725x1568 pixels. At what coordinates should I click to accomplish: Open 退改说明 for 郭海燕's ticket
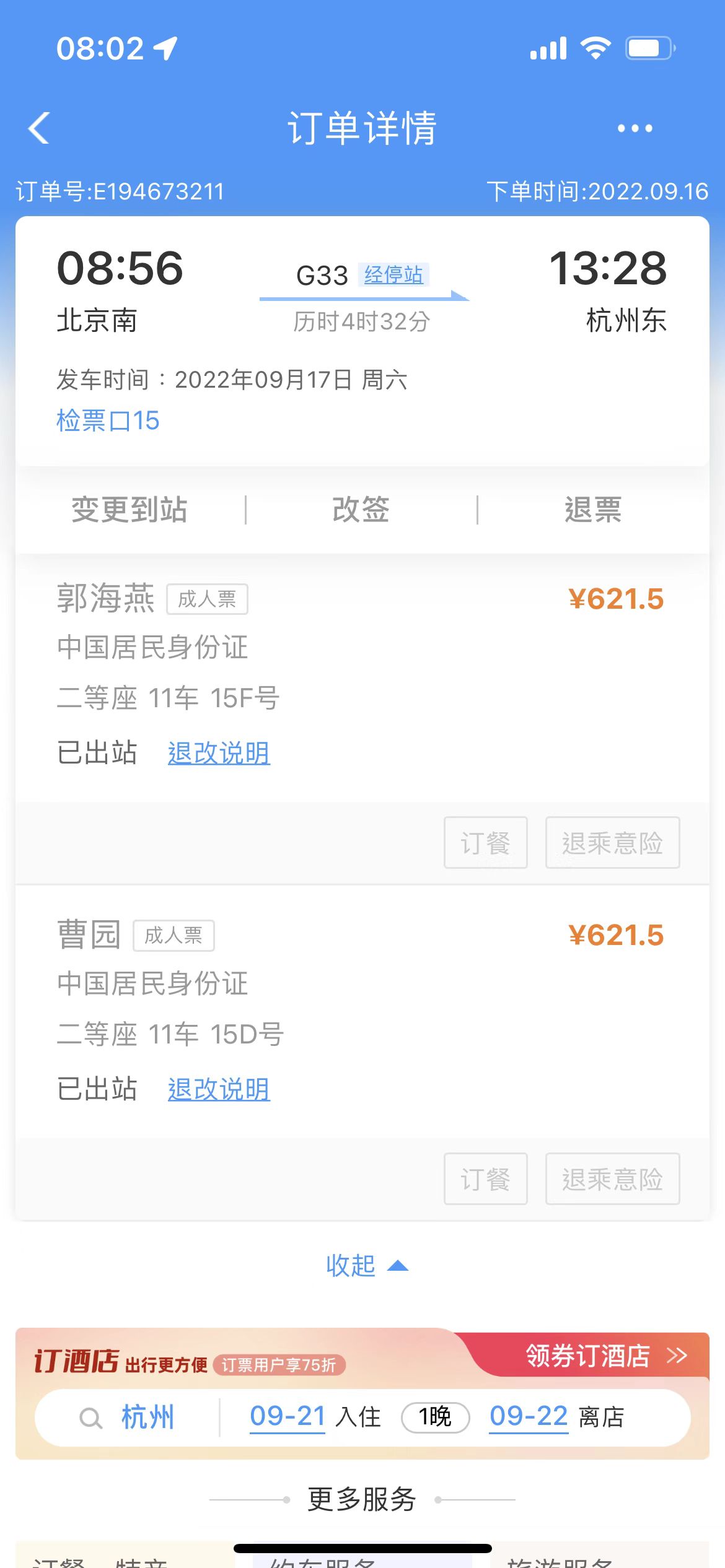point(219,753)
